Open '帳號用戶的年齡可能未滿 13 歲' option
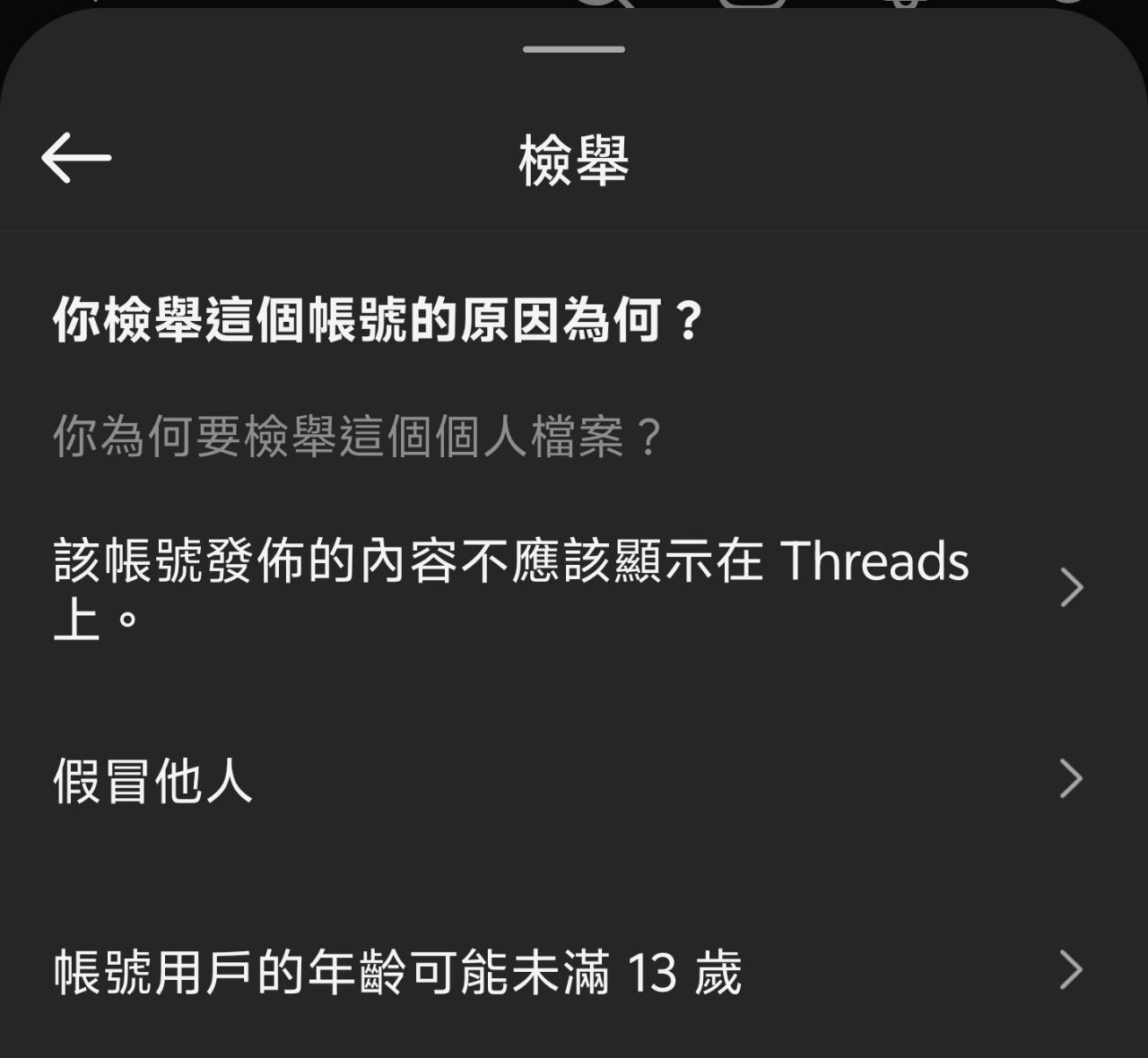This screenshot has width=1148, height=1058. pyautogui.click(x=398, y=972)
